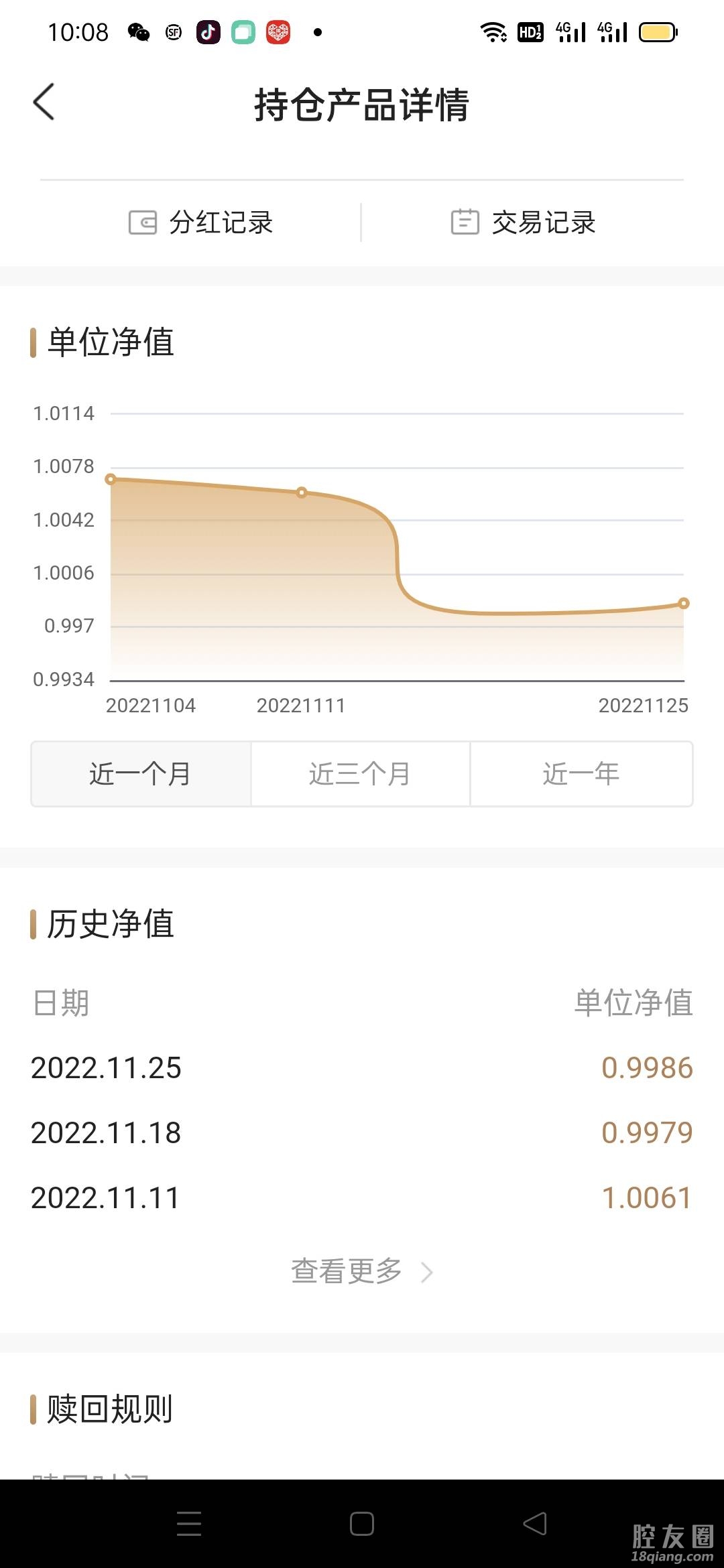Image resolution: width=724 pixels, height=1568 pixels.
Task: Switch chart to 近一年
Action: click(581, 774)
